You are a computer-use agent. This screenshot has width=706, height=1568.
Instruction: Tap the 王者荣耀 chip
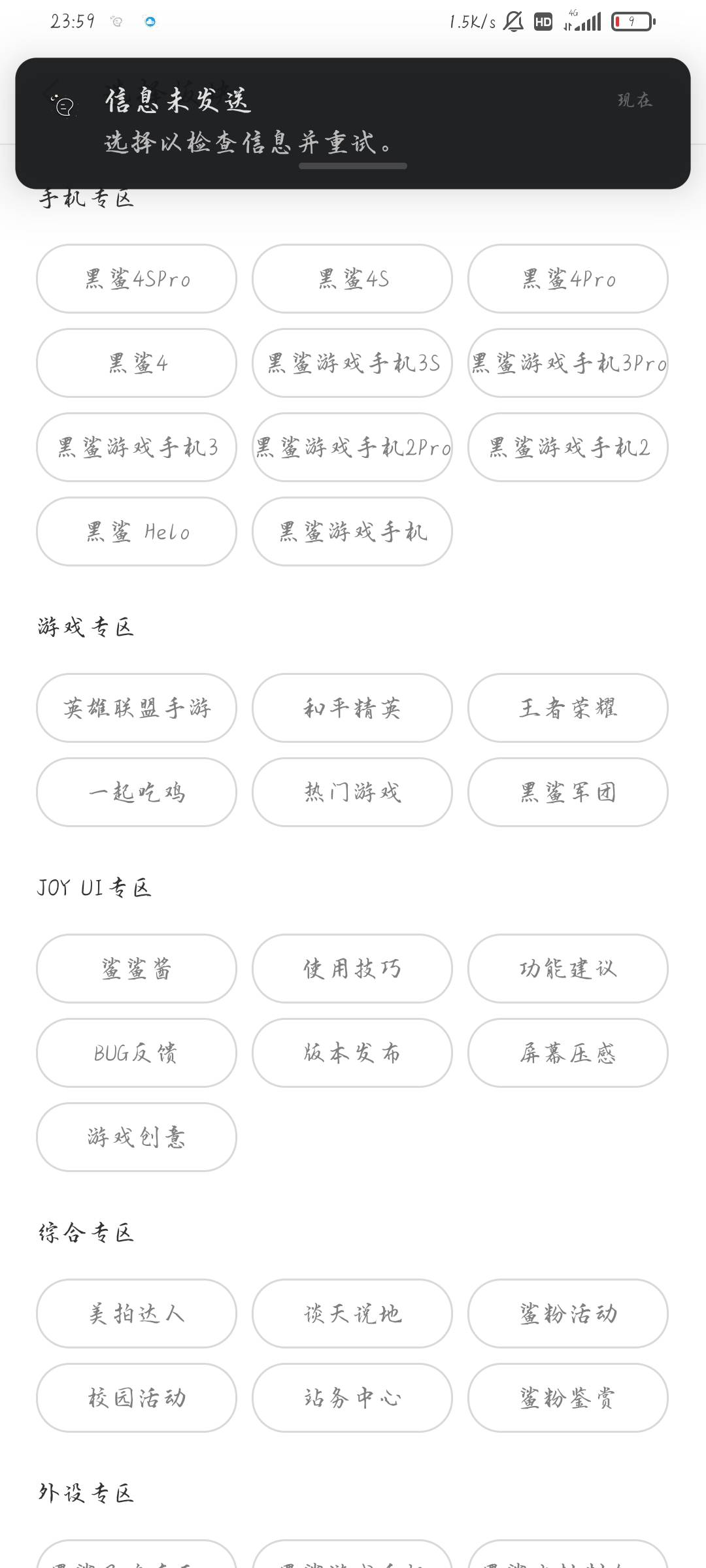click(568, 708)
